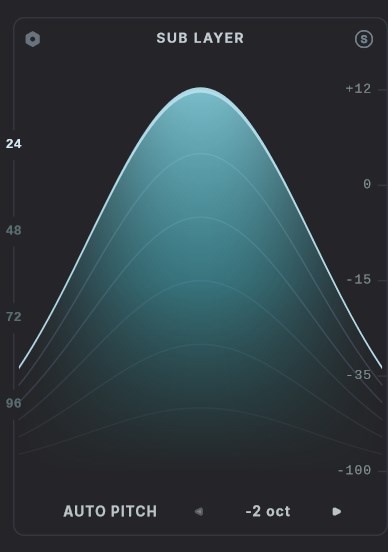Image resolution: width=388 pixels, height=552 pixels.
Task: Select the next Auto Pitch octave
Action: point(337,511)
